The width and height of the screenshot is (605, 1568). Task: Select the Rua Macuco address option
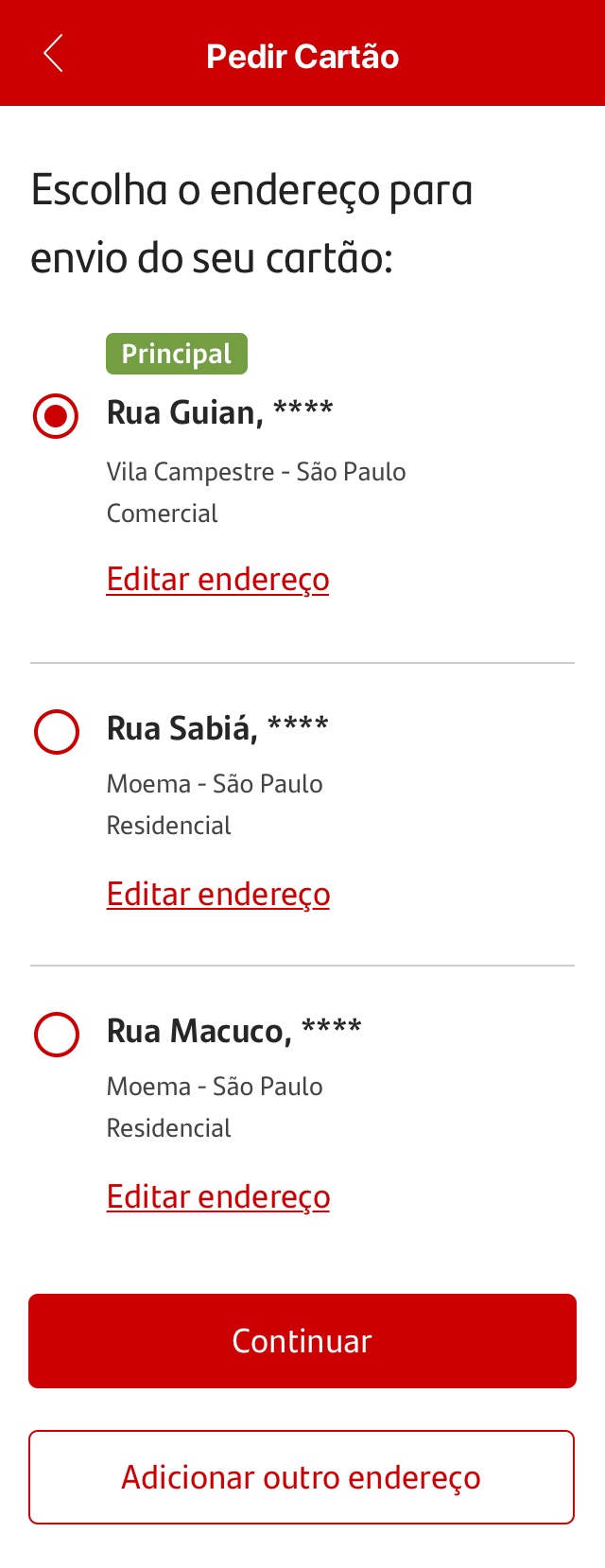(57, 1035)
